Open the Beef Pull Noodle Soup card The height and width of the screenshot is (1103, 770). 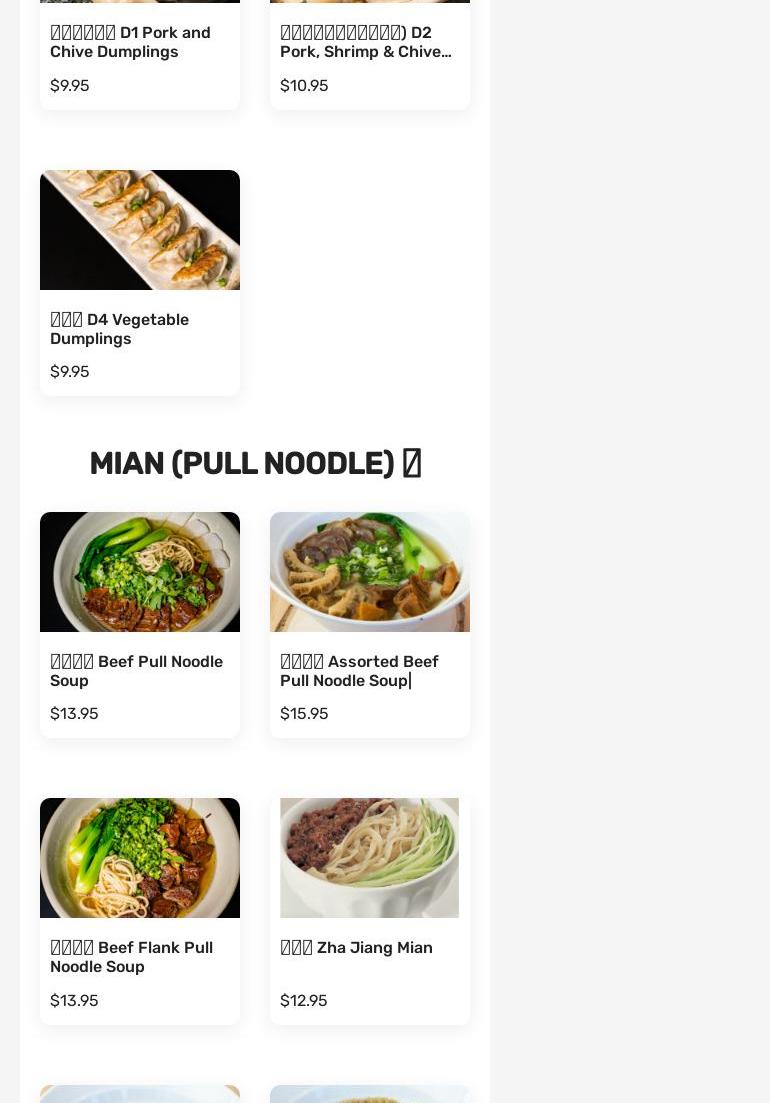[x=140, y=624]
